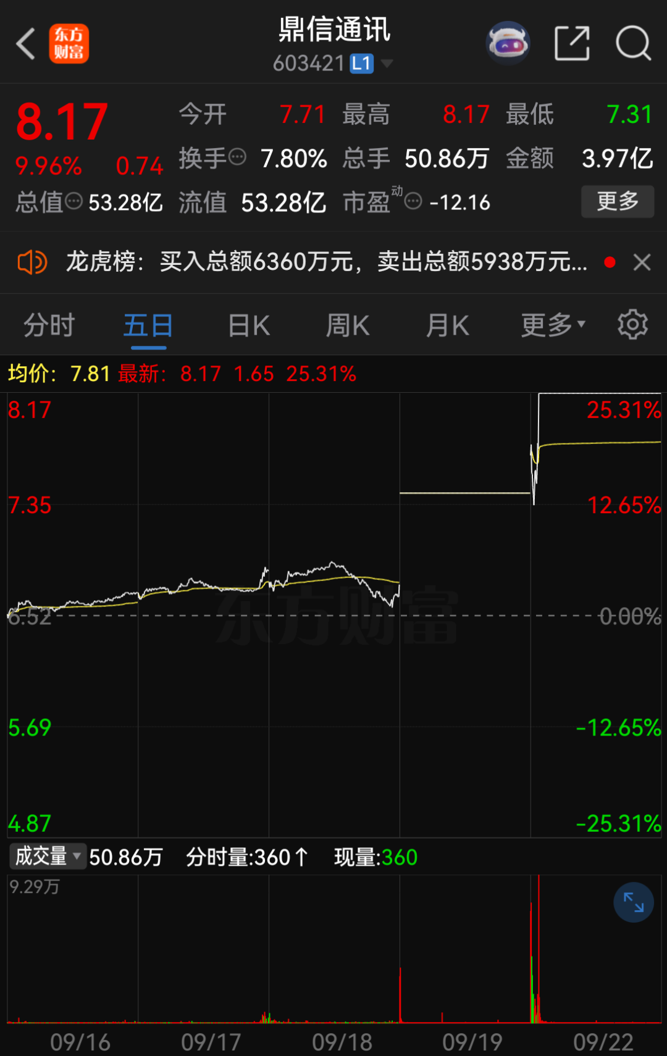Image resolution: width=667 pixels, height=1056 pixels.
Task: Expand the 603421 stock code dropdown
Action: [387, 64]
